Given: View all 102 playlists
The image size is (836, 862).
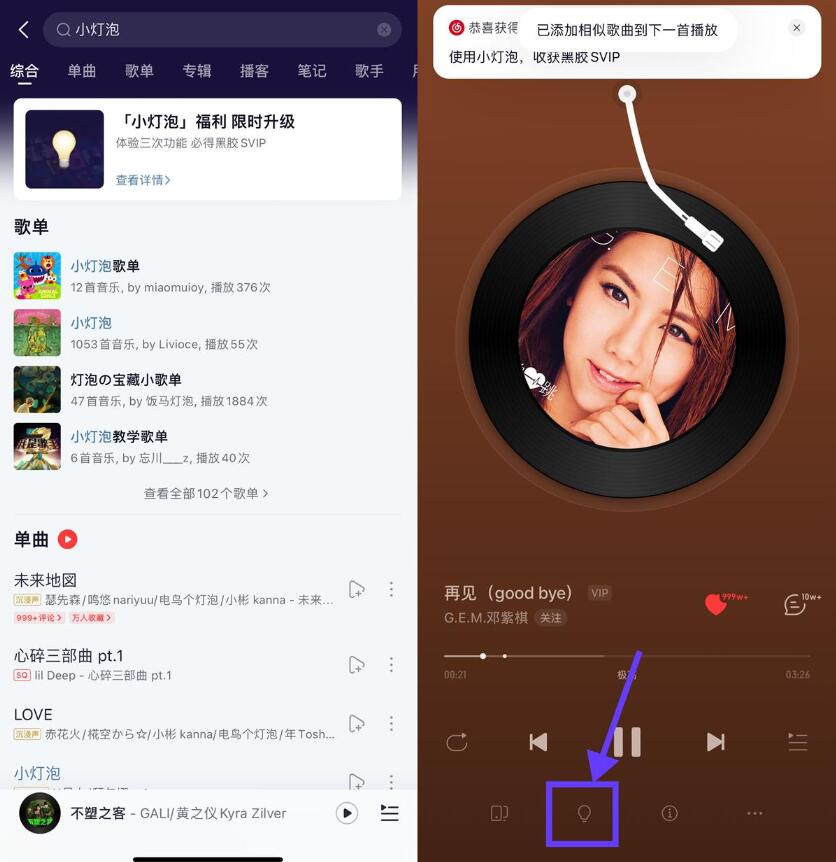Looking at the screenshot, I should coord(206,493).
